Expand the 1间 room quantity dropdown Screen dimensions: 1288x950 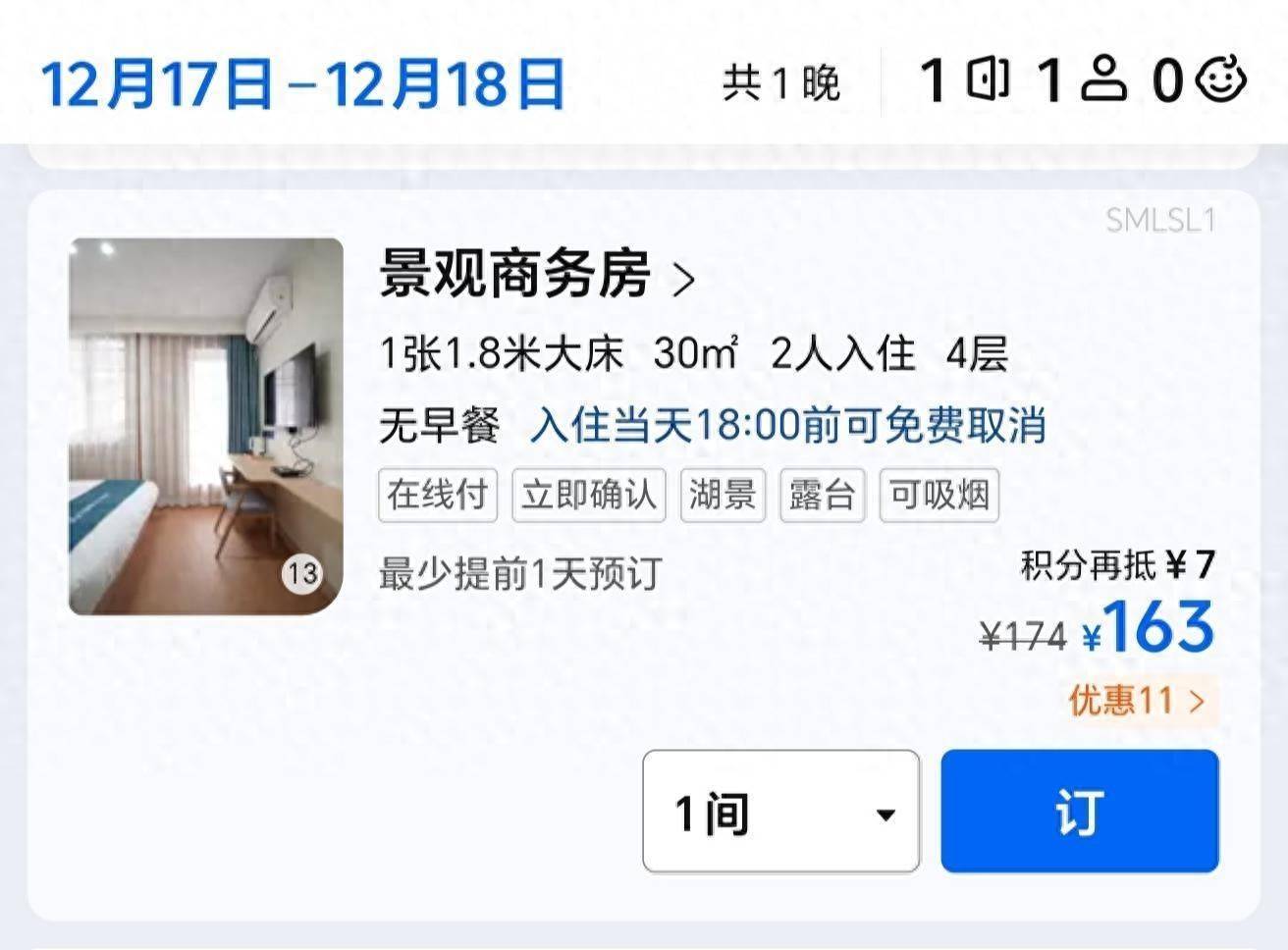tap(780, 812)
